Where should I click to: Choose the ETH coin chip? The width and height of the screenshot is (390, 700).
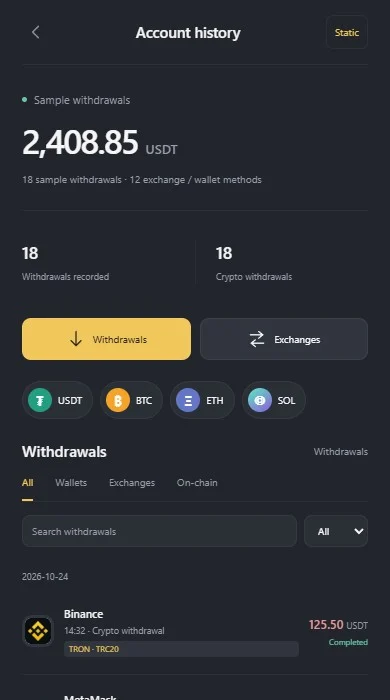202,400
